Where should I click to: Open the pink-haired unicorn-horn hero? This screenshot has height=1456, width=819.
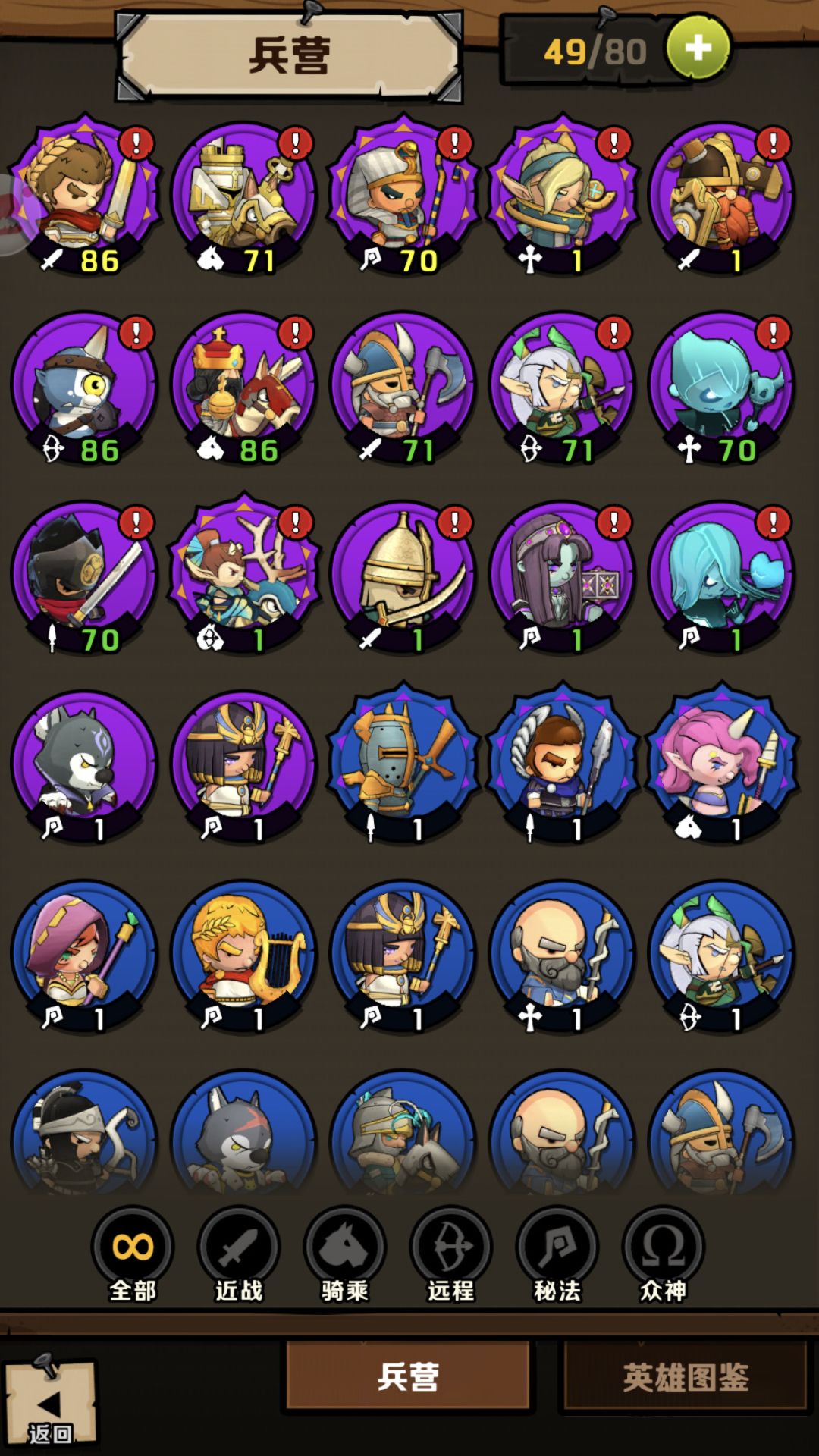[x=722, y=764]
